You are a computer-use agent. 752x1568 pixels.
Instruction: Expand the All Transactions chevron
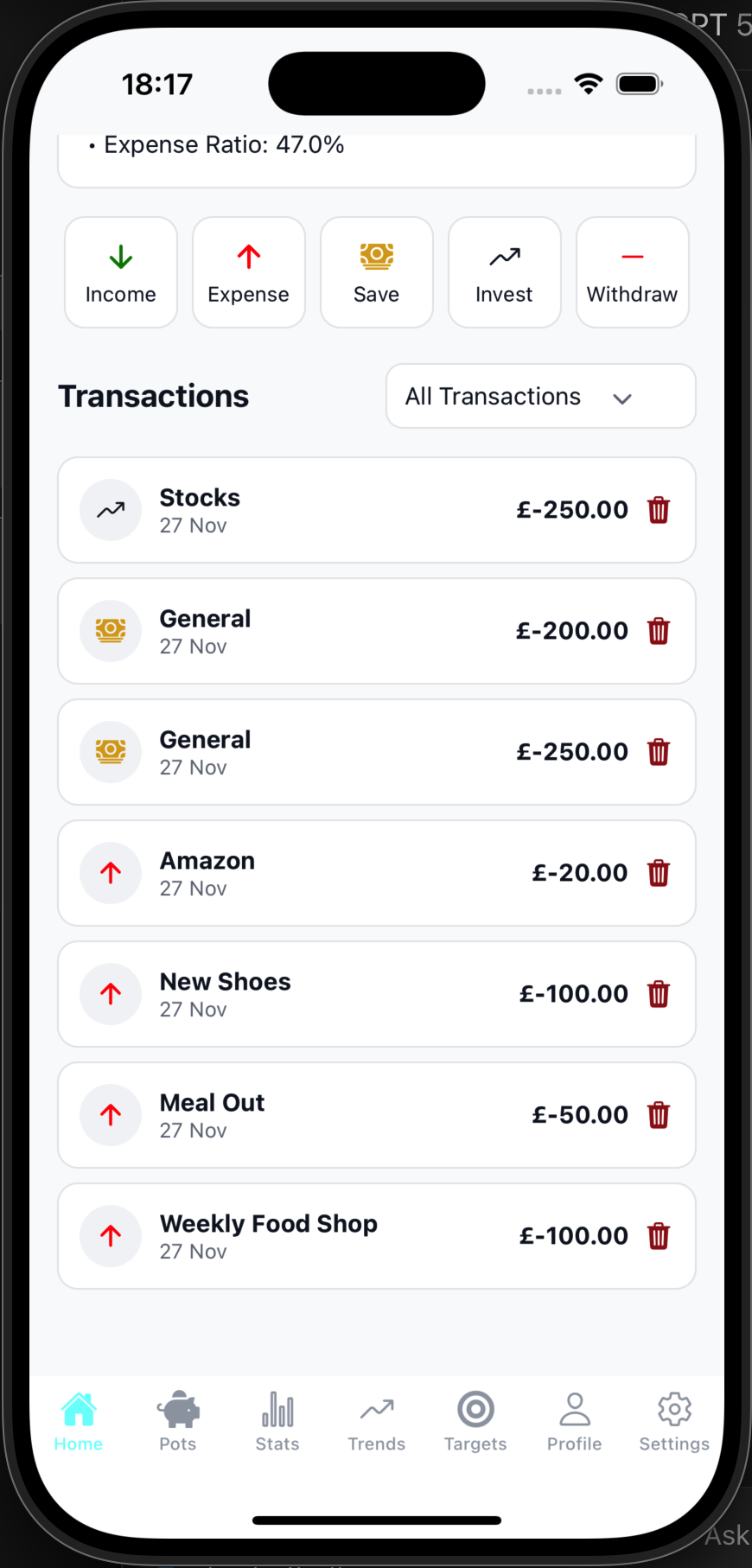[621, 399]
